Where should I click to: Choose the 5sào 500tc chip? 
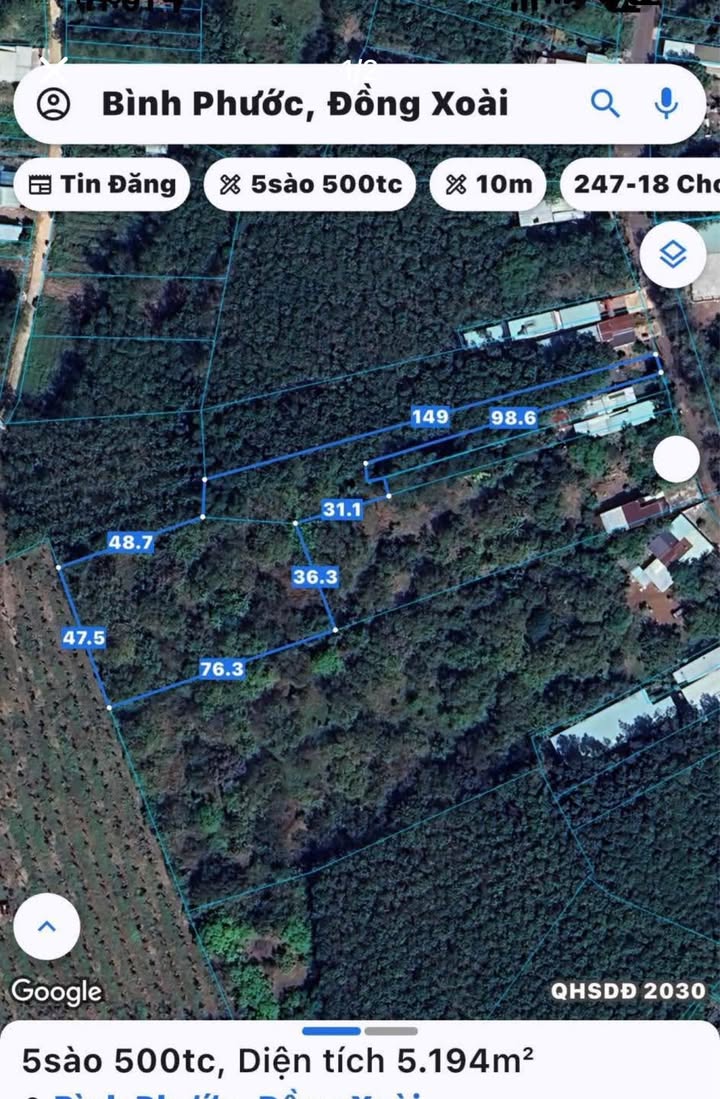click(x=310, y=184)
